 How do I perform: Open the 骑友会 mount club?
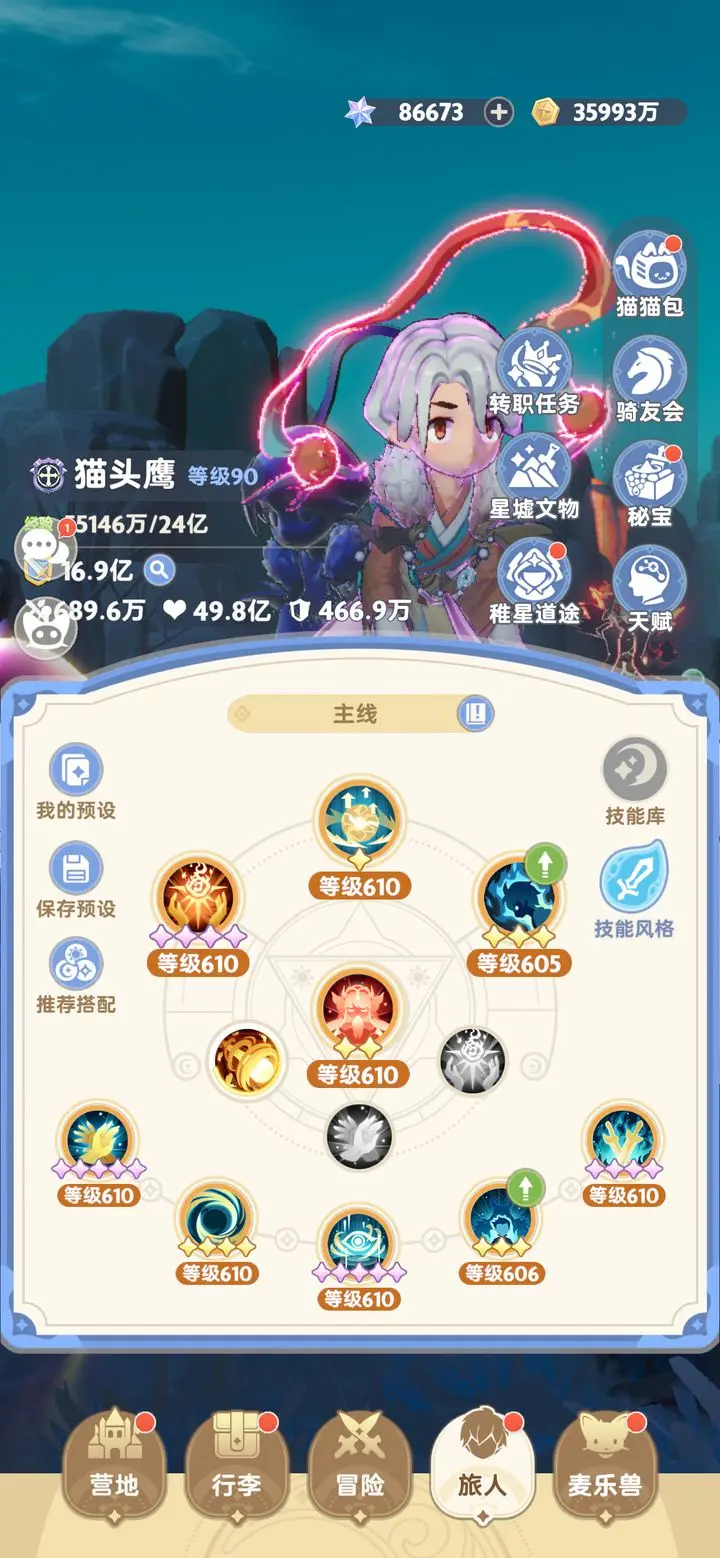click(x=649, y=376)
